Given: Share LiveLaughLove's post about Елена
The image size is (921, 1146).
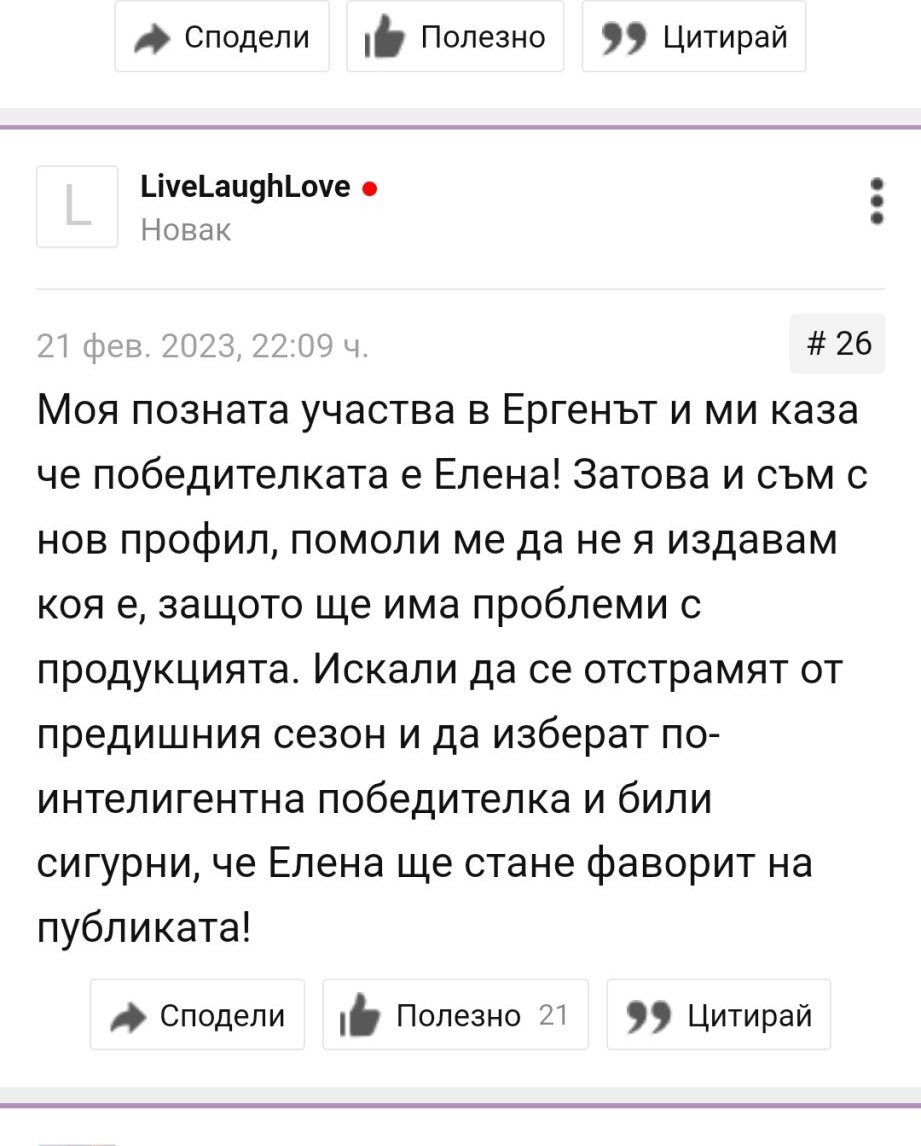Looking at the screenshot, I should (x=197, y=1015).
